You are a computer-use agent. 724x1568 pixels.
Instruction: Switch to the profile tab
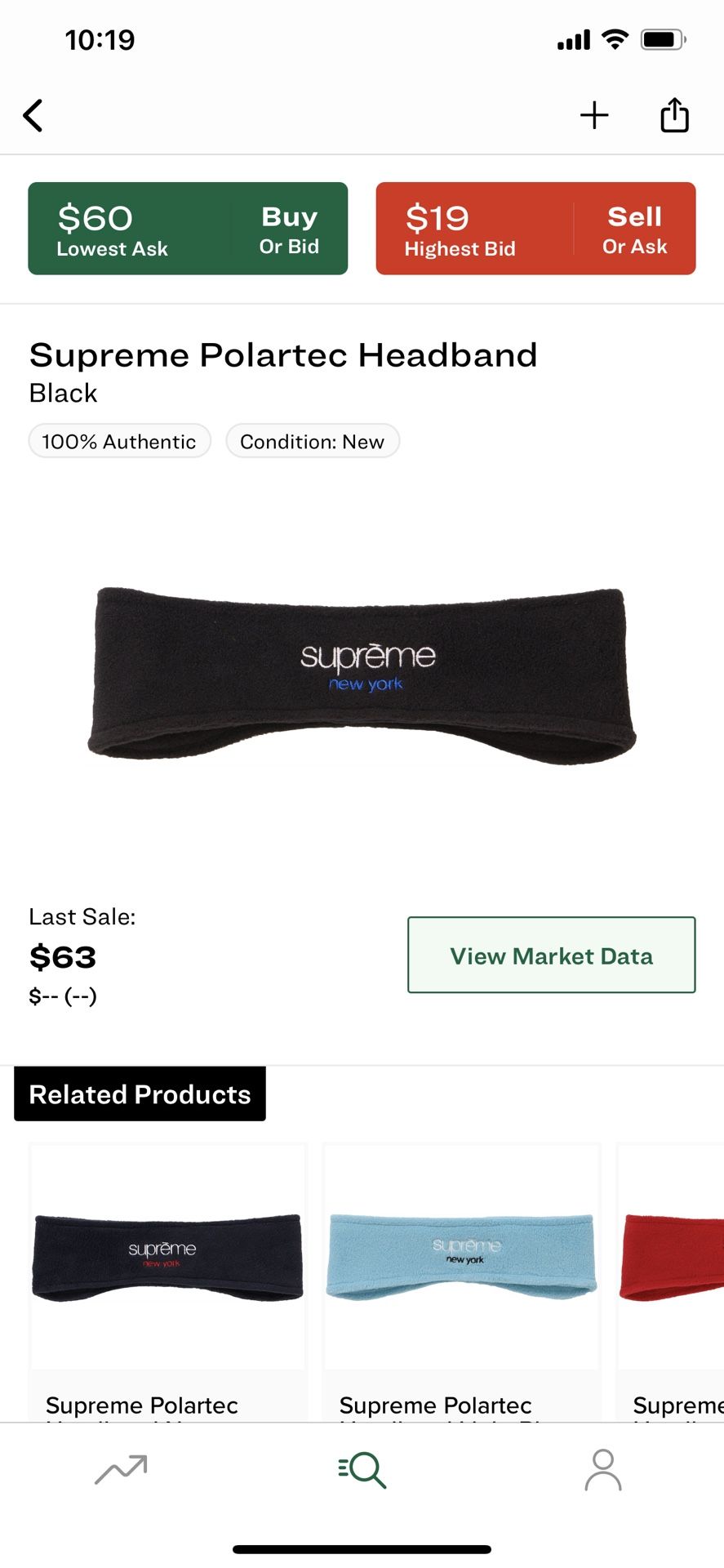[x=602, y=1470]
